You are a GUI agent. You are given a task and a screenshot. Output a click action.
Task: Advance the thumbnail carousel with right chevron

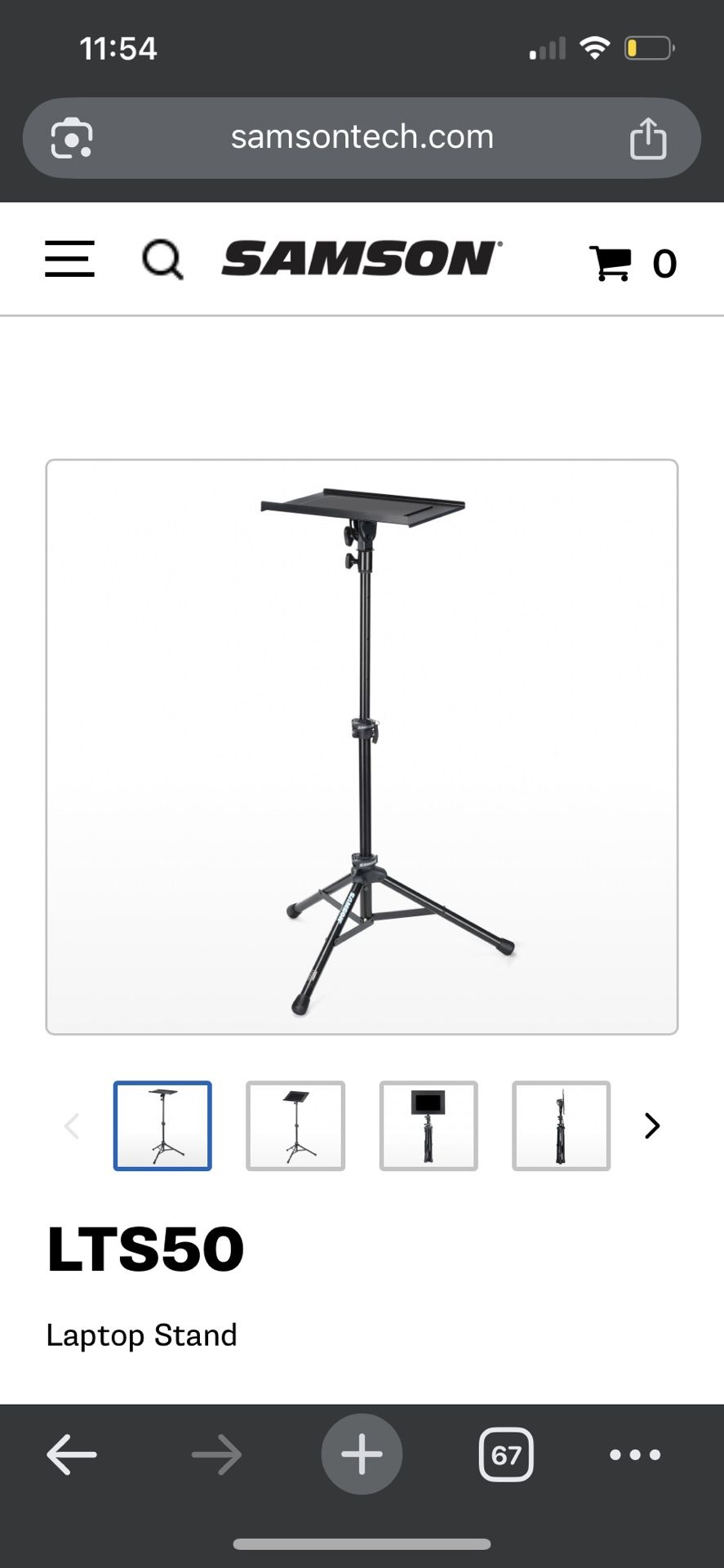652,1126
